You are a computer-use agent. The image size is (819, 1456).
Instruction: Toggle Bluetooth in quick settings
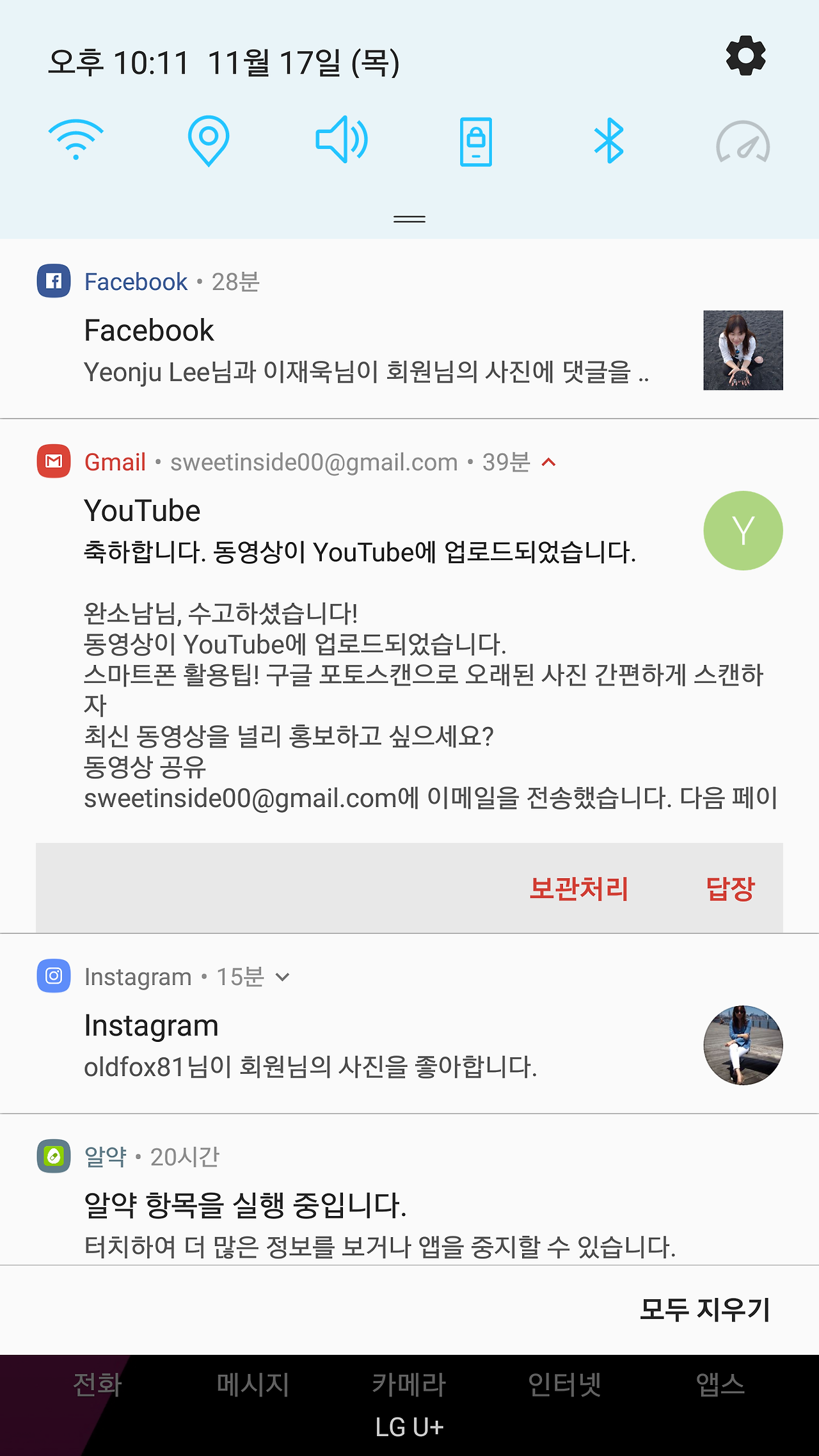[609, 142]
